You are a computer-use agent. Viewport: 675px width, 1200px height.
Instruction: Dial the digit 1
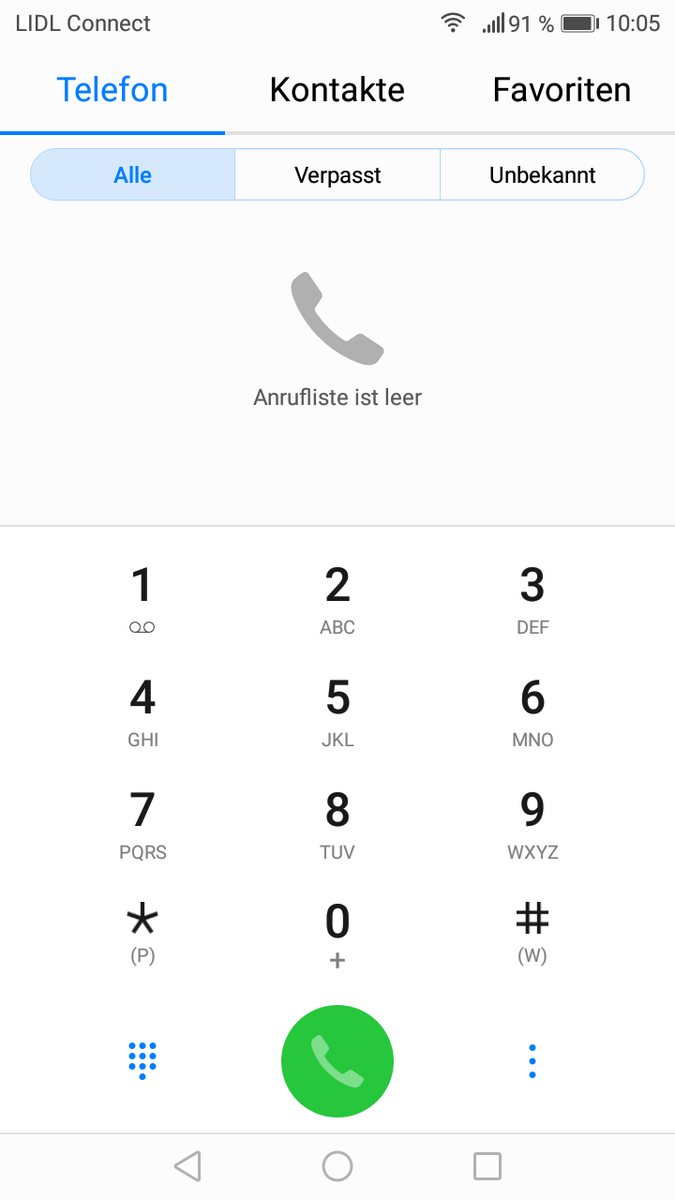[142, 598]
